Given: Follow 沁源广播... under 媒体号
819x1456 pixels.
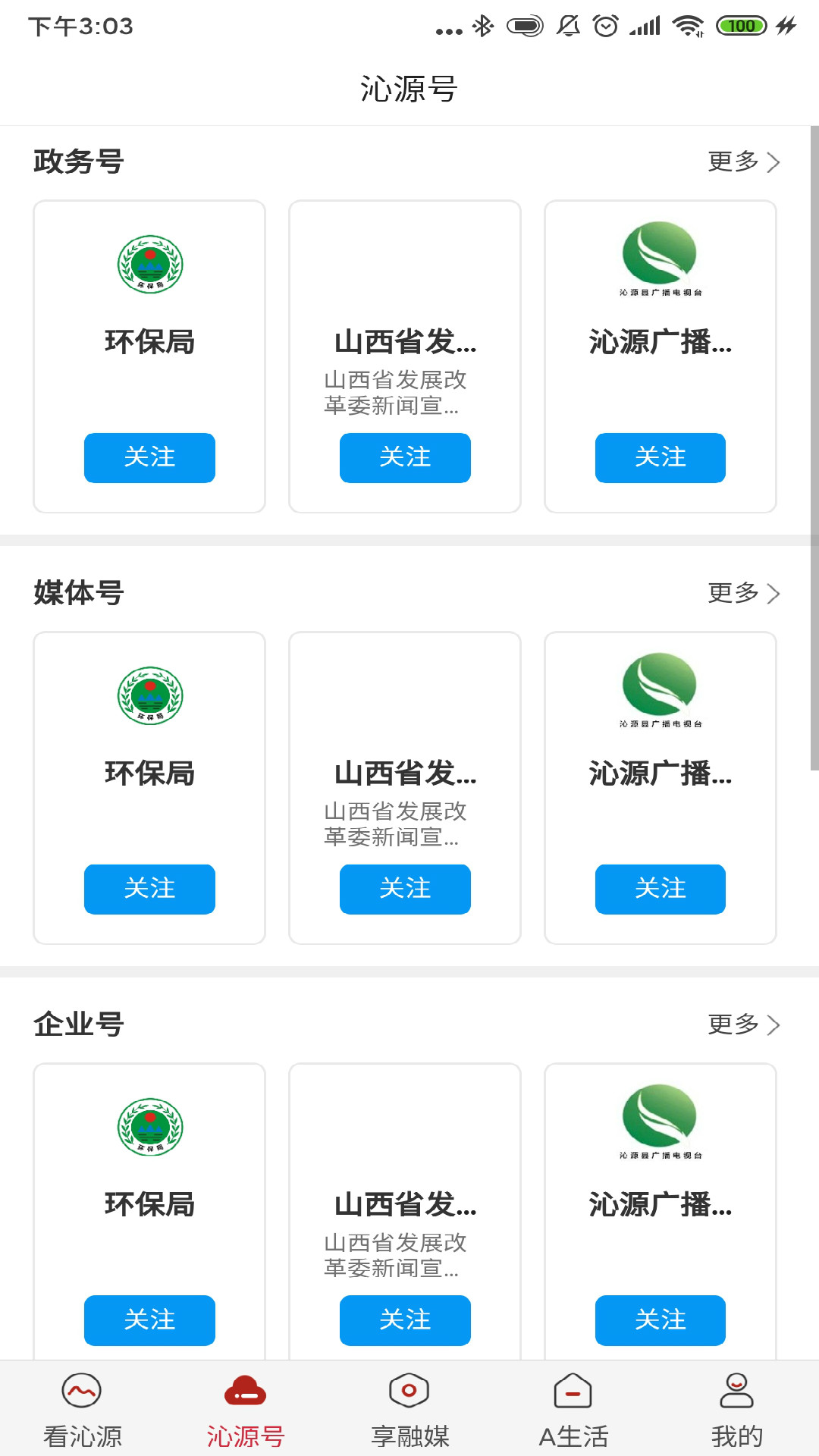Looking at the screenshot, I should [661, 889].
